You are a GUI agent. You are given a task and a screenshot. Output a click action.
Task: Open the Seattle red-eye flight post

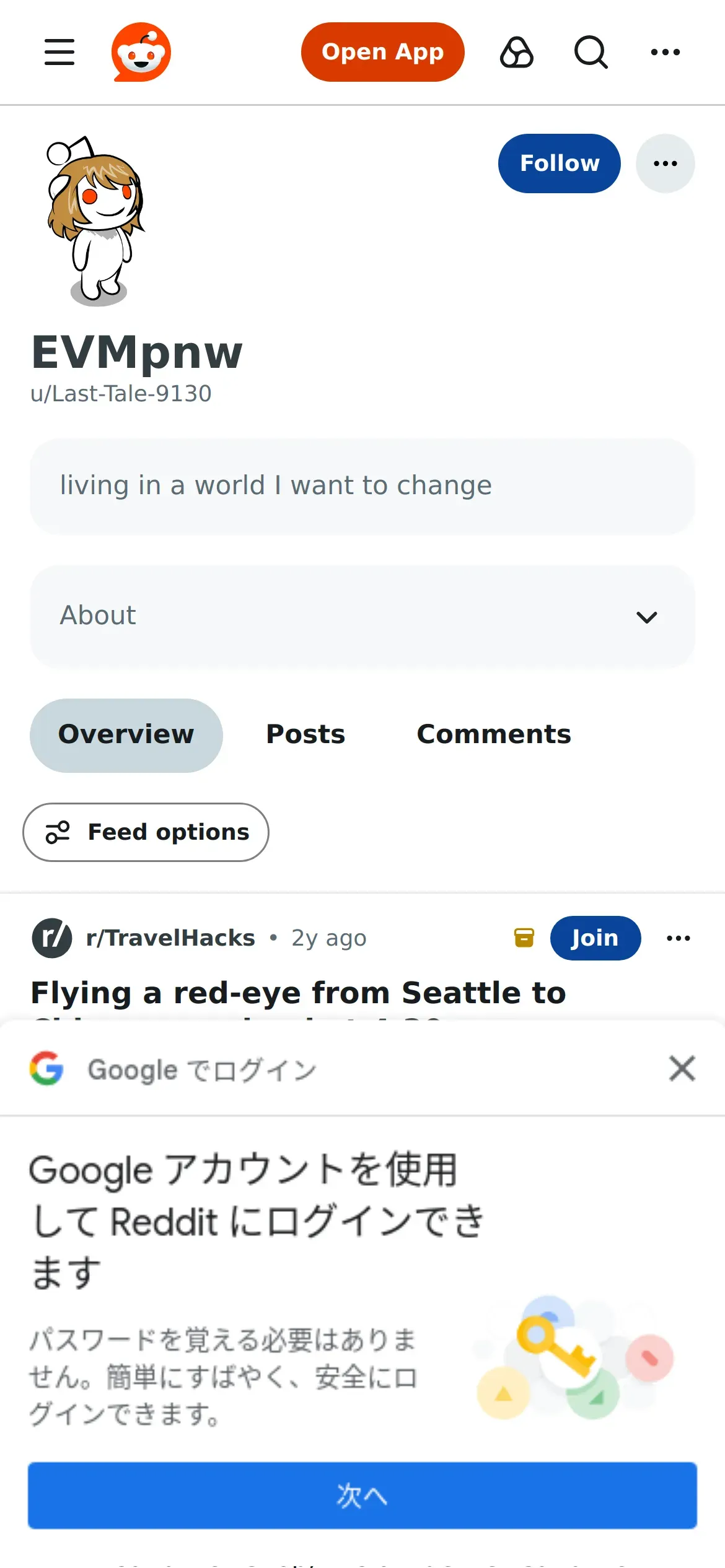298,993
